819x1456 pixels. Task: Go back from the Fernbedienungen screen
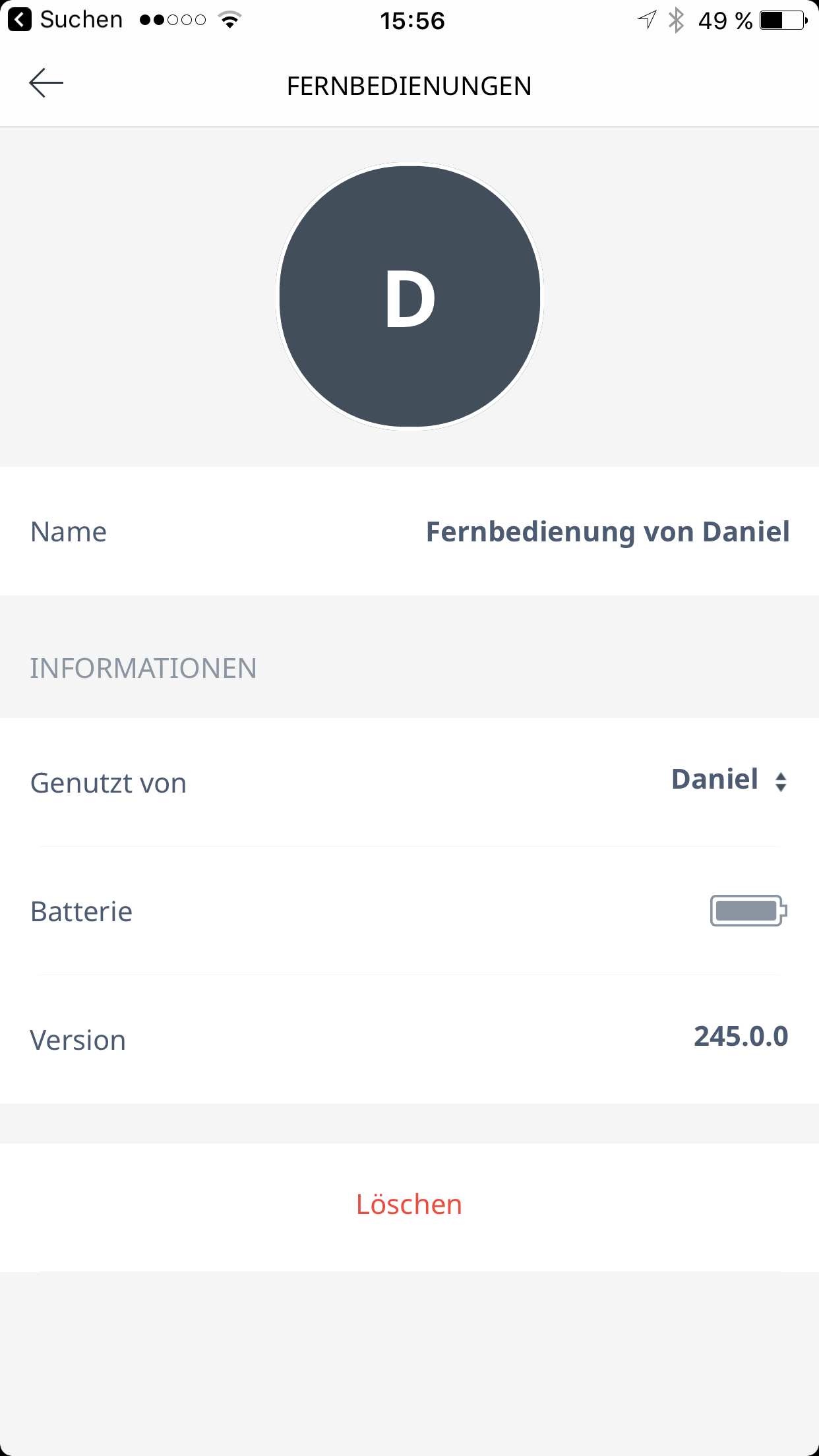pyautogui.click(x=46, y=84)
